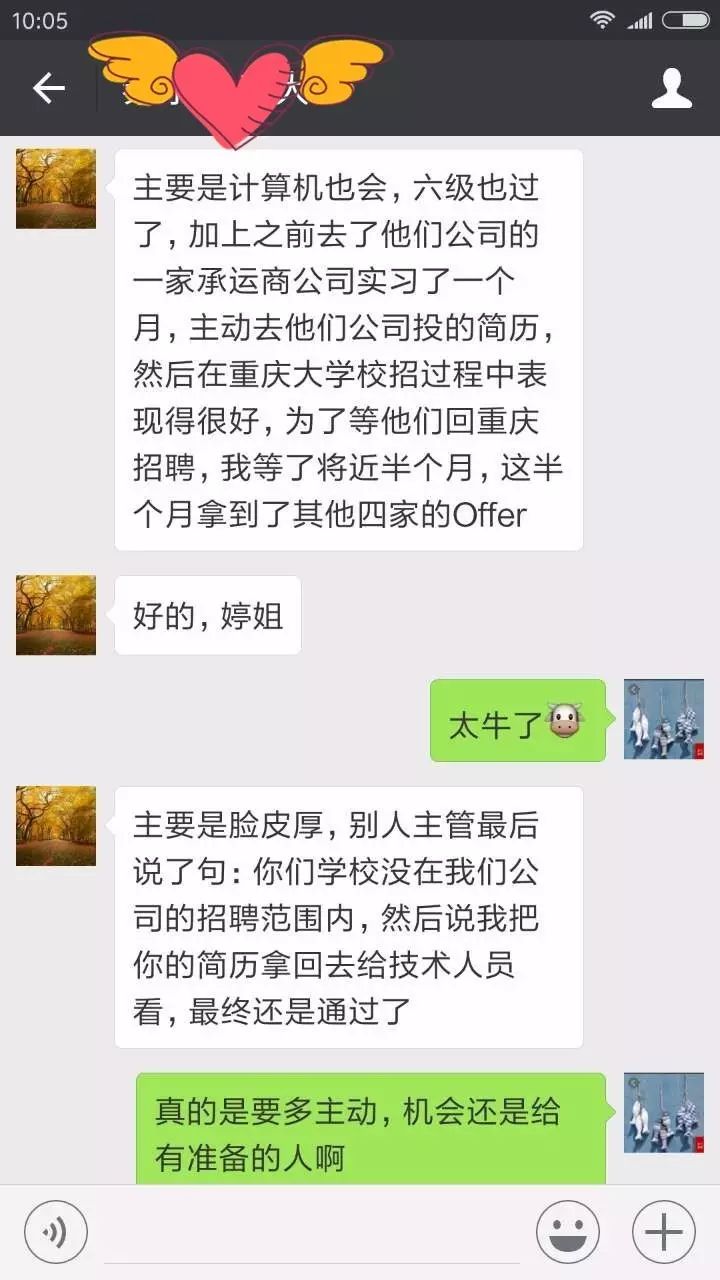Open the emoji sticker panel
This screenshot has width=720, height=1280.
click(568, 1231)
